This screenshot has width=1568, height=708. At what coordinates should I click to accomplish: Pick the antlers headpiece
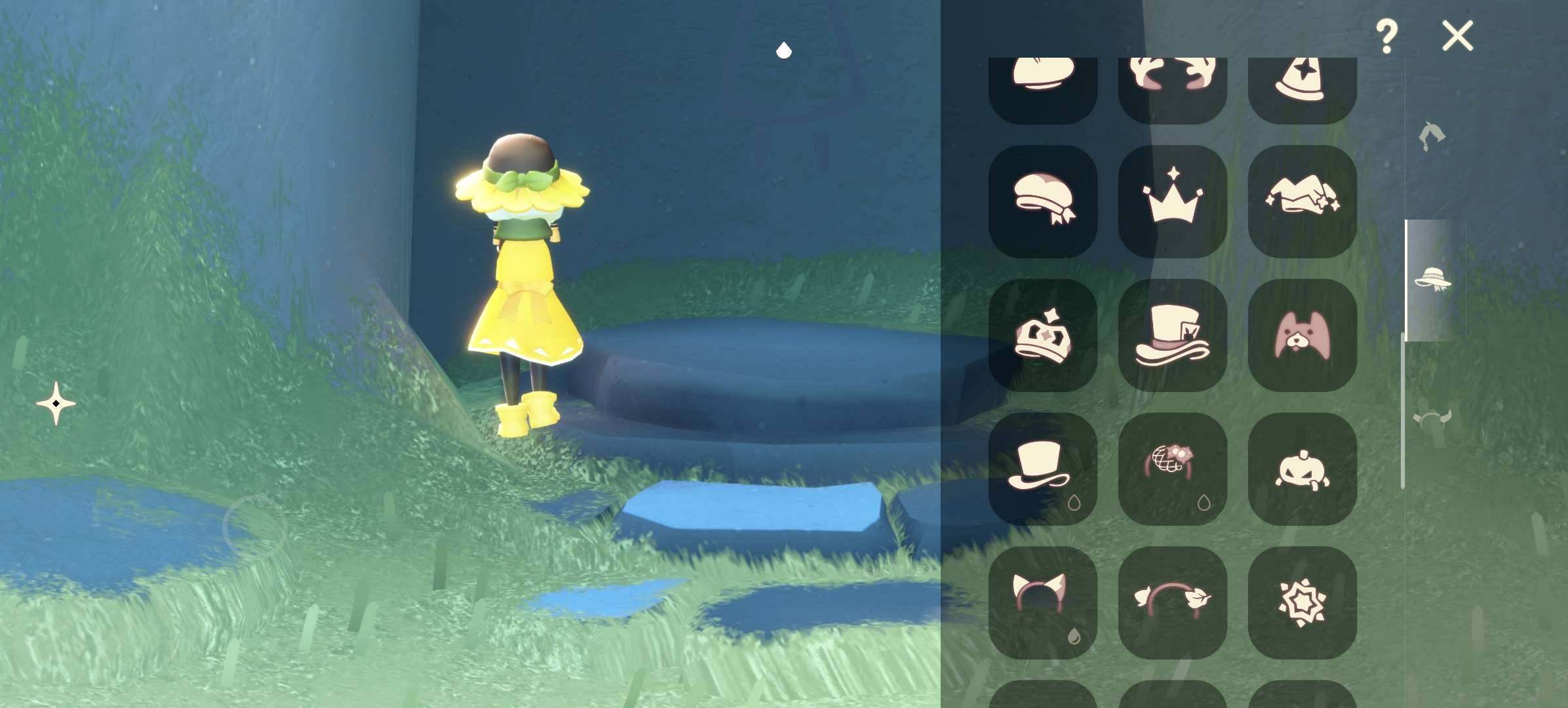click(x=1172, y=85)
